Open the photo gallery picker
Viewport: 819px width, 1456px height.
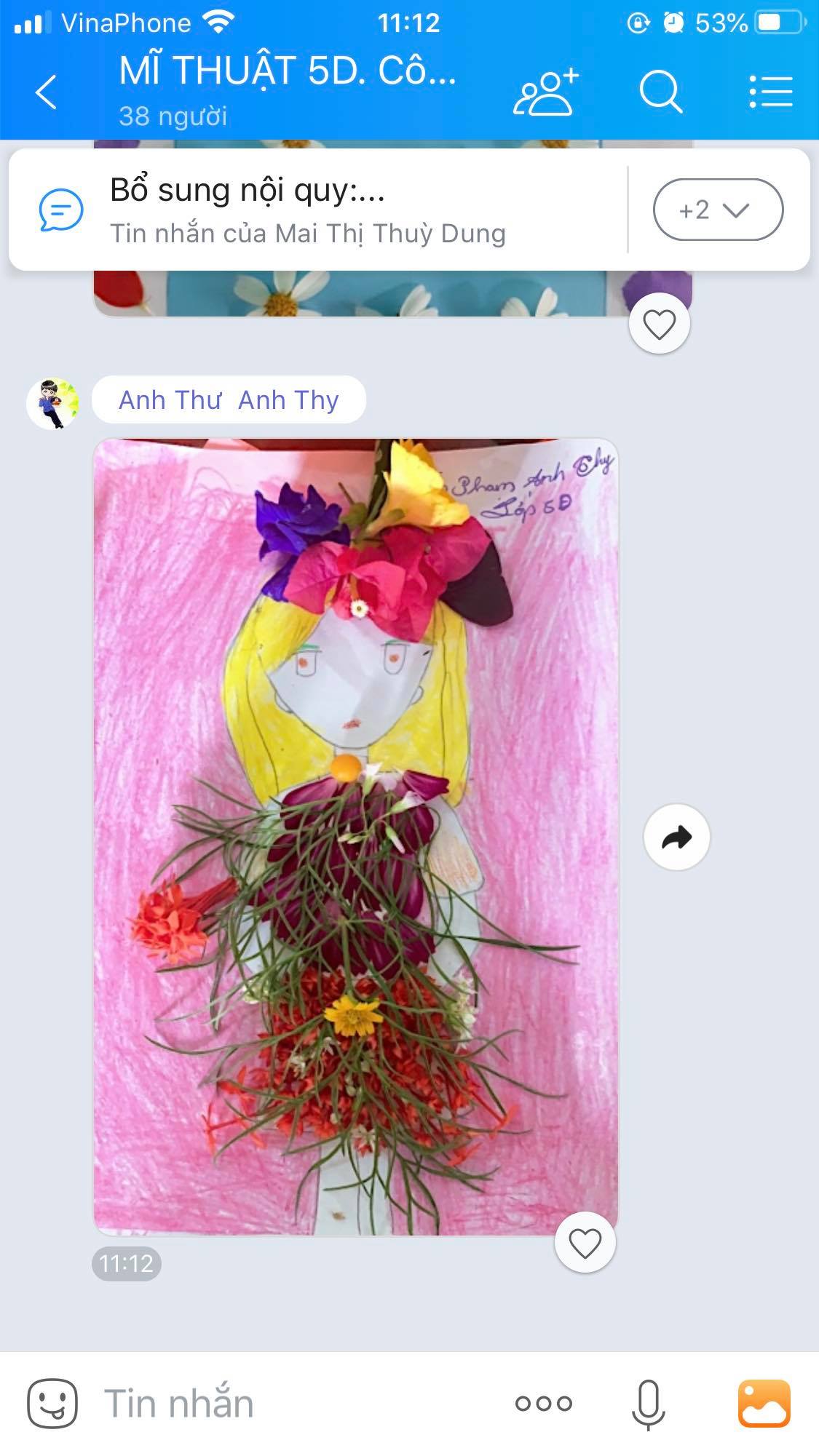[764, 1403]
